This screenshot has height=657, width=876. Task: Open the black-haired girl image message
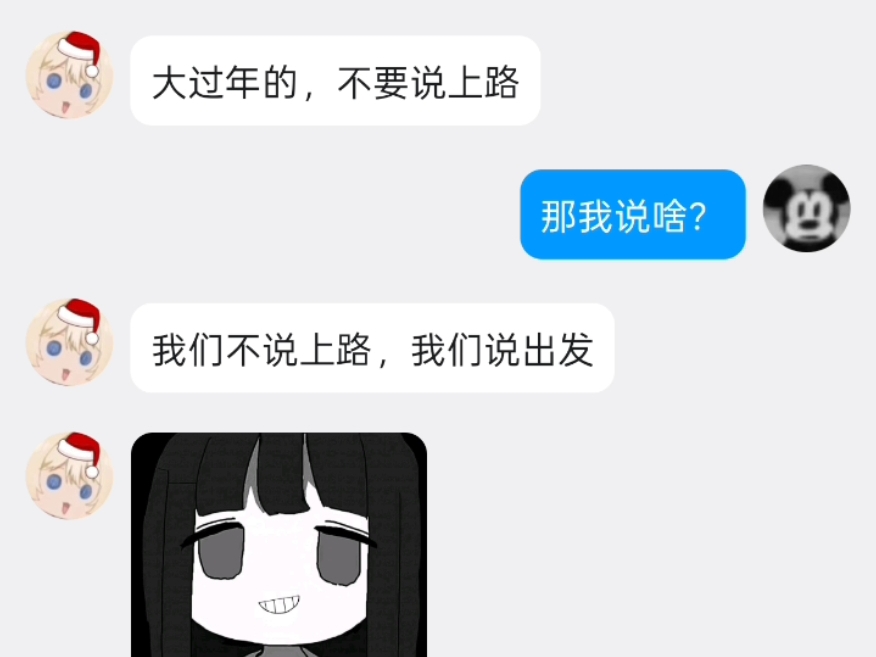tap(279, 545)
